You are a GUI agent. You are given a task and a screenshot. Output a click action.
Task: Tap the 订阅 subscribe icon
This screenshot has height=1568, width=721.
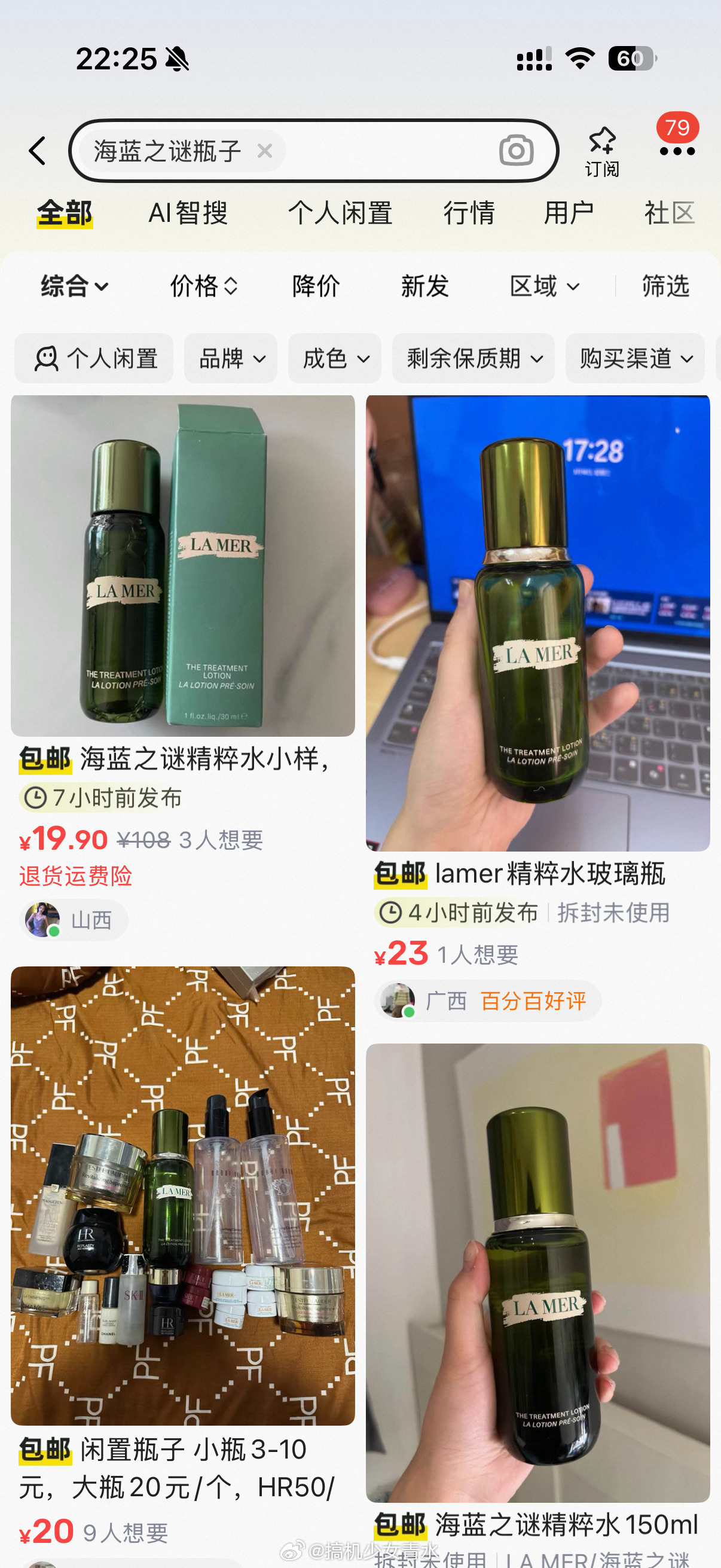[604, 148]
